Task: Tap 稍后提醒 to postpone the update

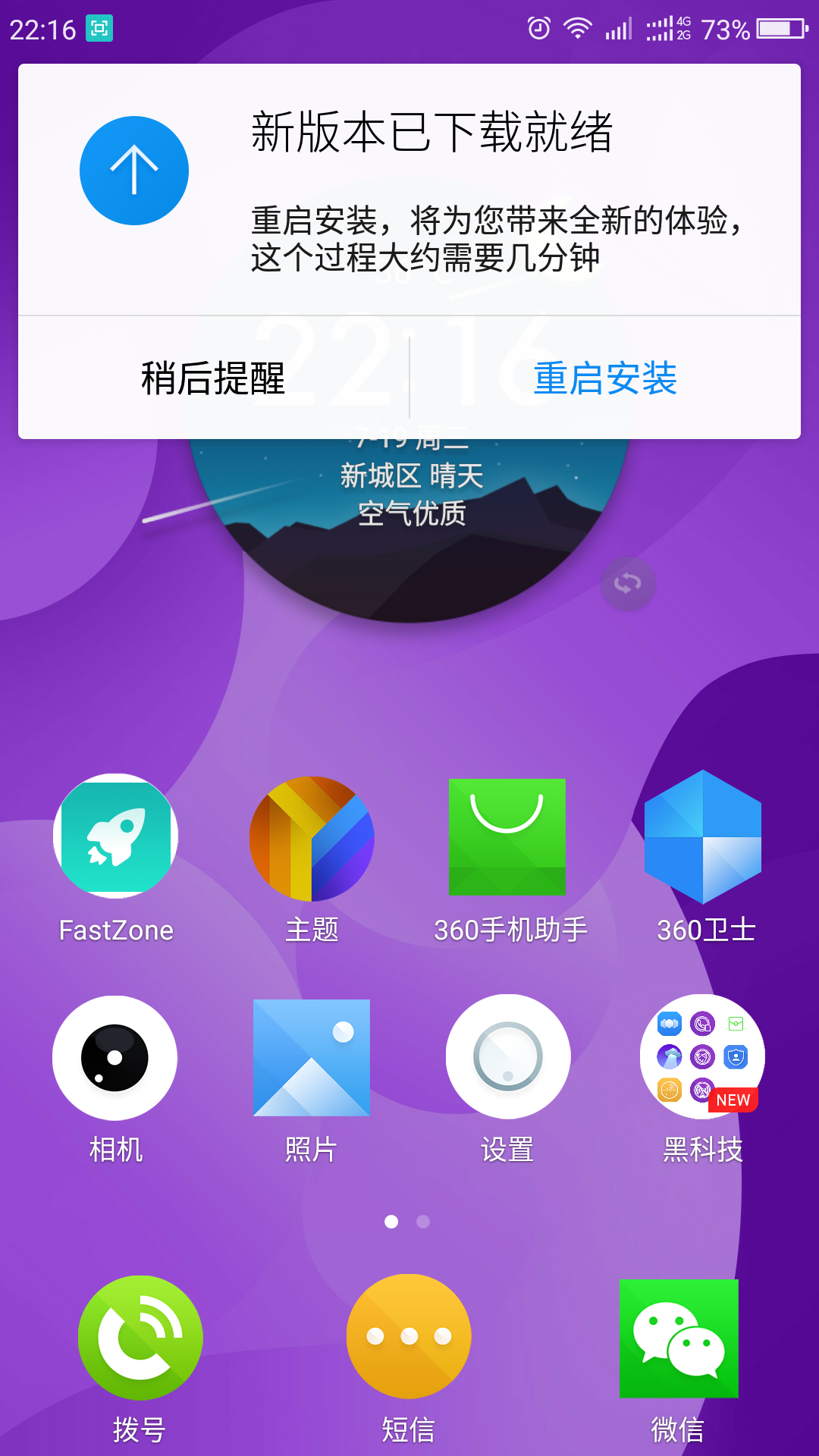Action: [213, 378]
